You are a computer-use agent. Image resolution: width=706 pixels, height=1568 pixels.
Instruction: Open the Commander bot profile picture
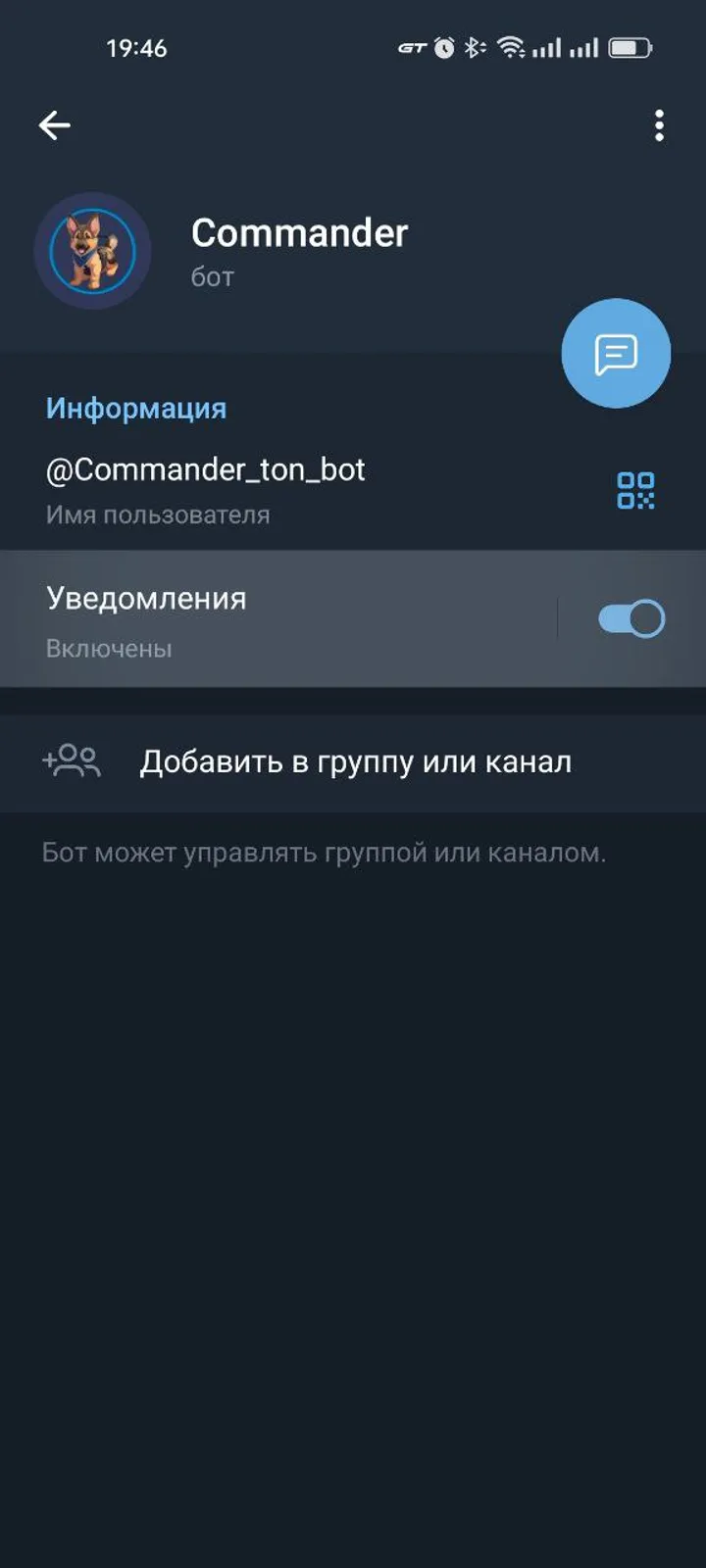pos(93,251)
